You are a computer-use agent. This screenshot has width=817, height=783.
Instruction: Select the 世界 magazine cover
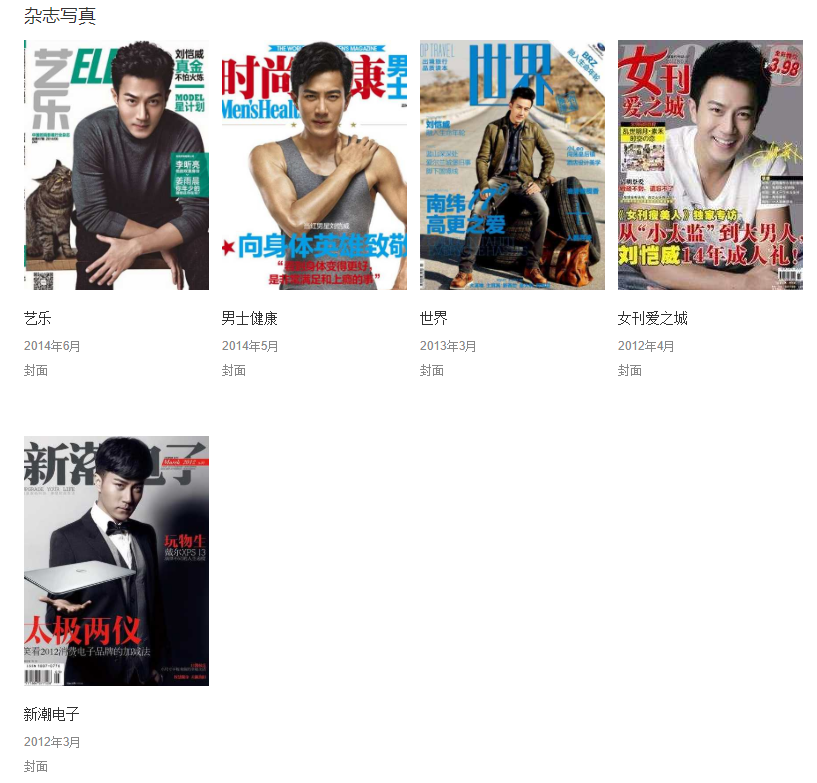512,165
